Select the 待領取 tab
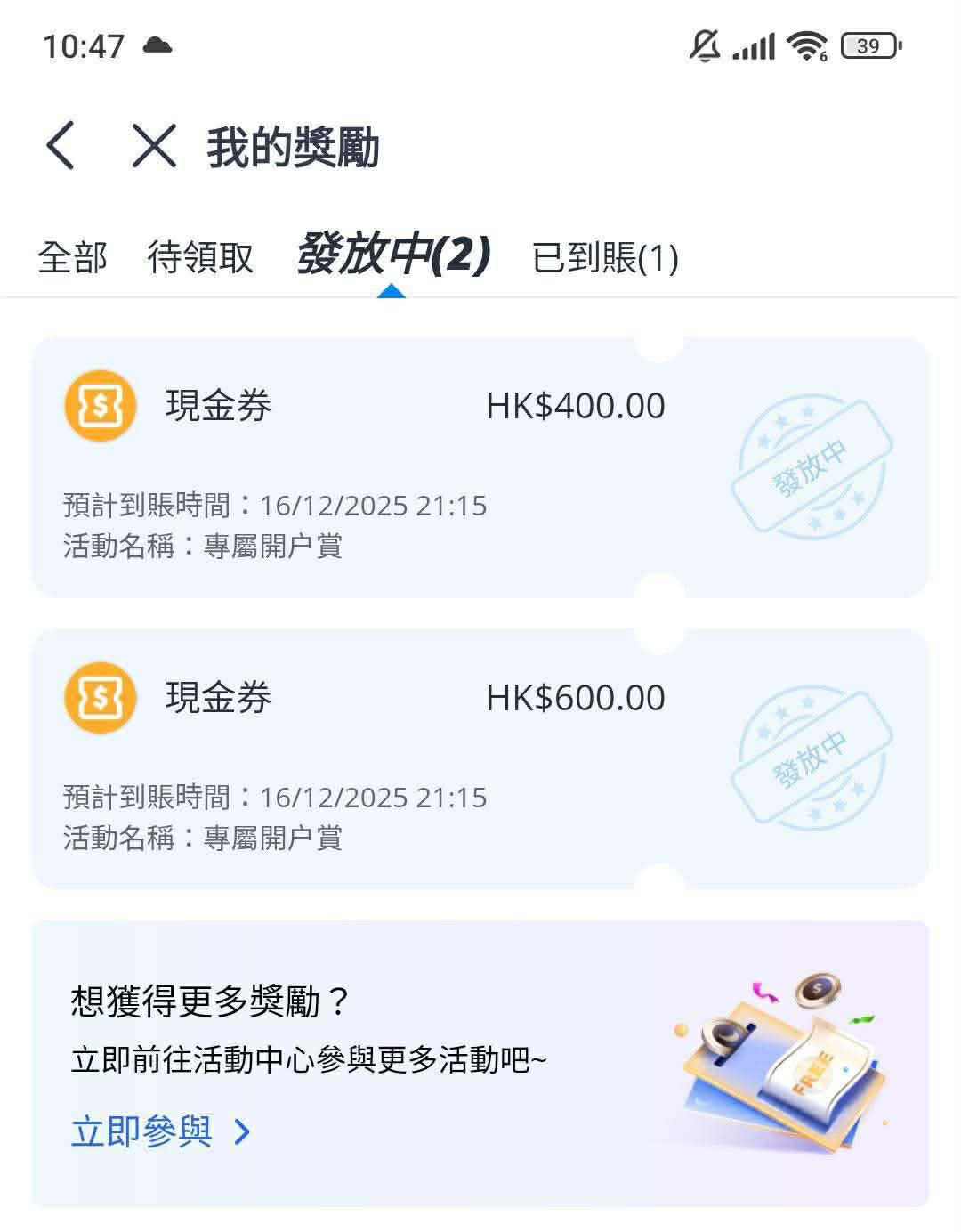This screenshot has height=1232, width=961. (200, 258)
